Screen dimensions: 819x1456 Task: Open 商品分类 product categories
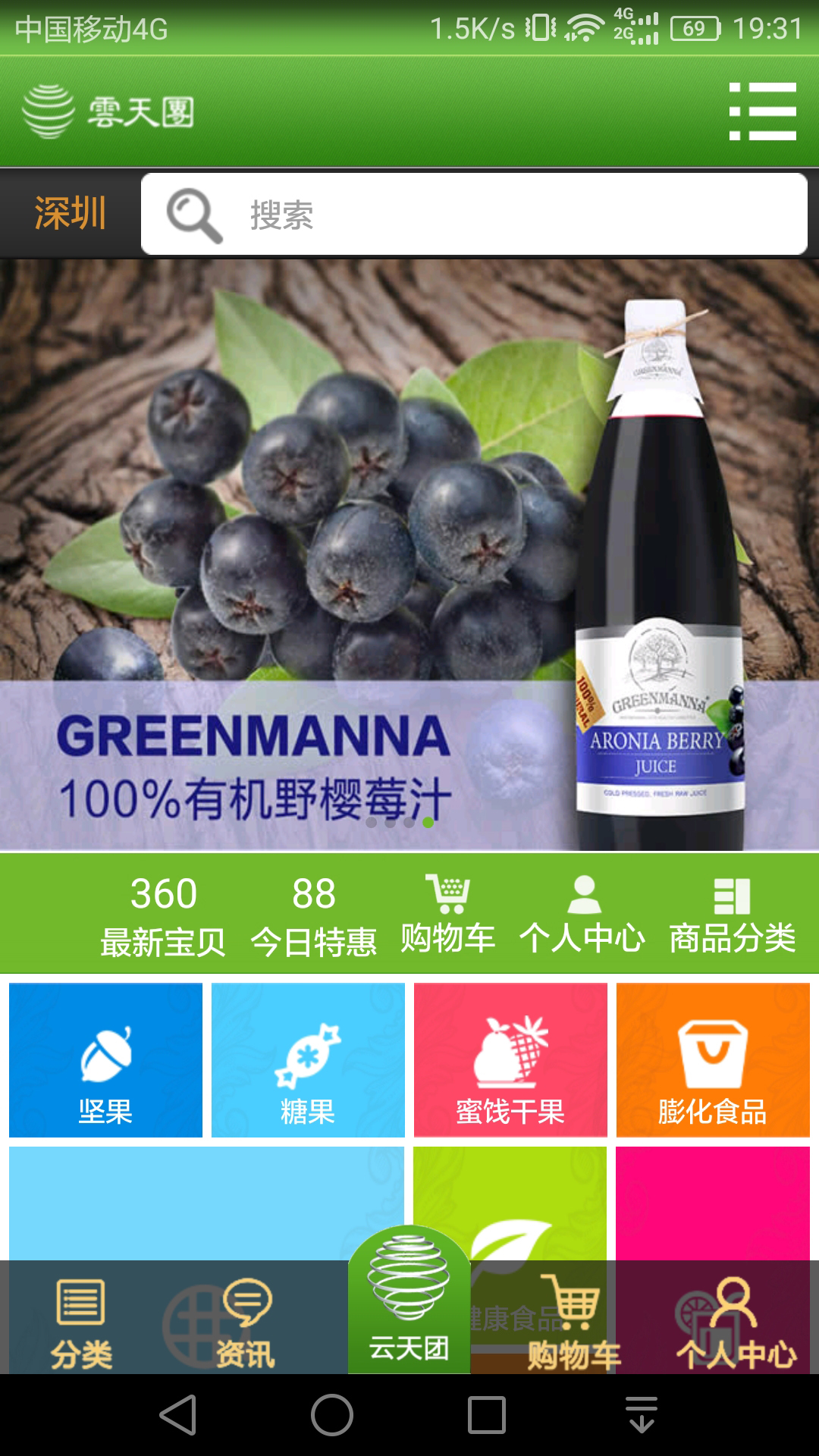coord(732,915)
